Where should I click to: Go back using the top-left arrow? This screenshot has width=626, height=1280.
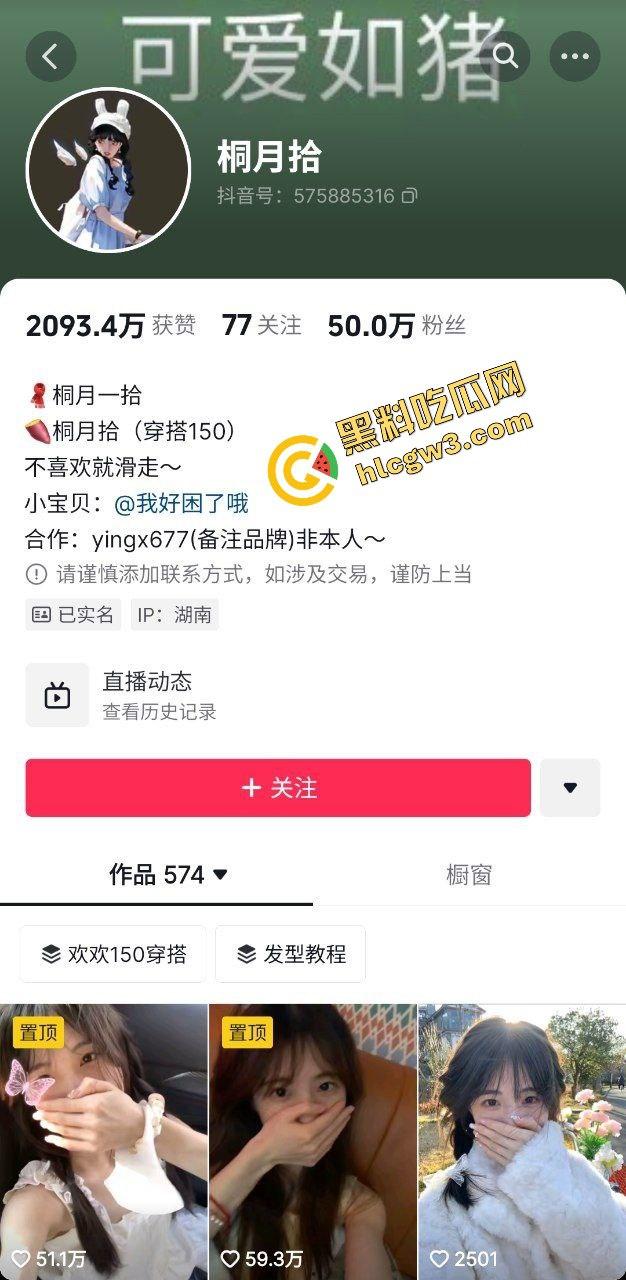tap(50, 57)
